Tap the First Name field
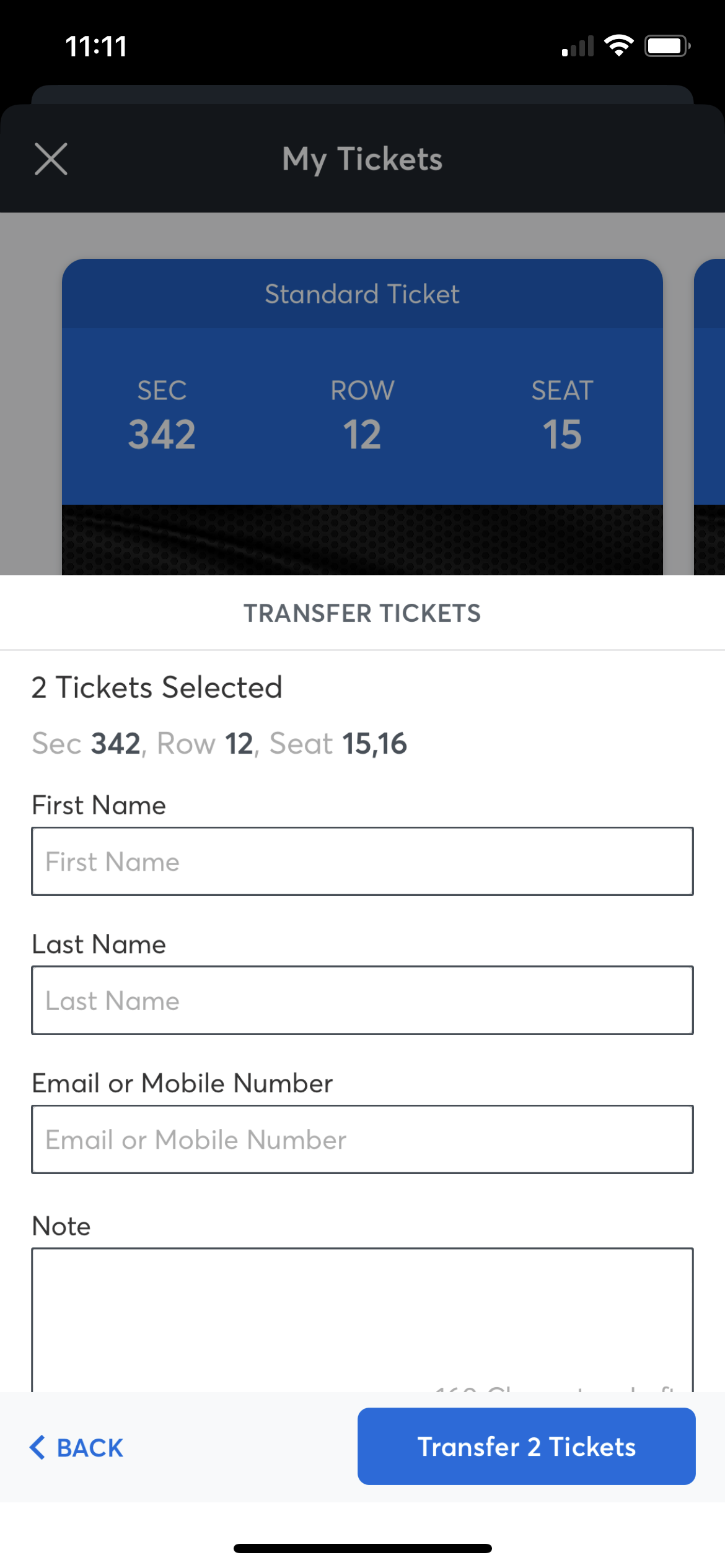 pos(362,861)
